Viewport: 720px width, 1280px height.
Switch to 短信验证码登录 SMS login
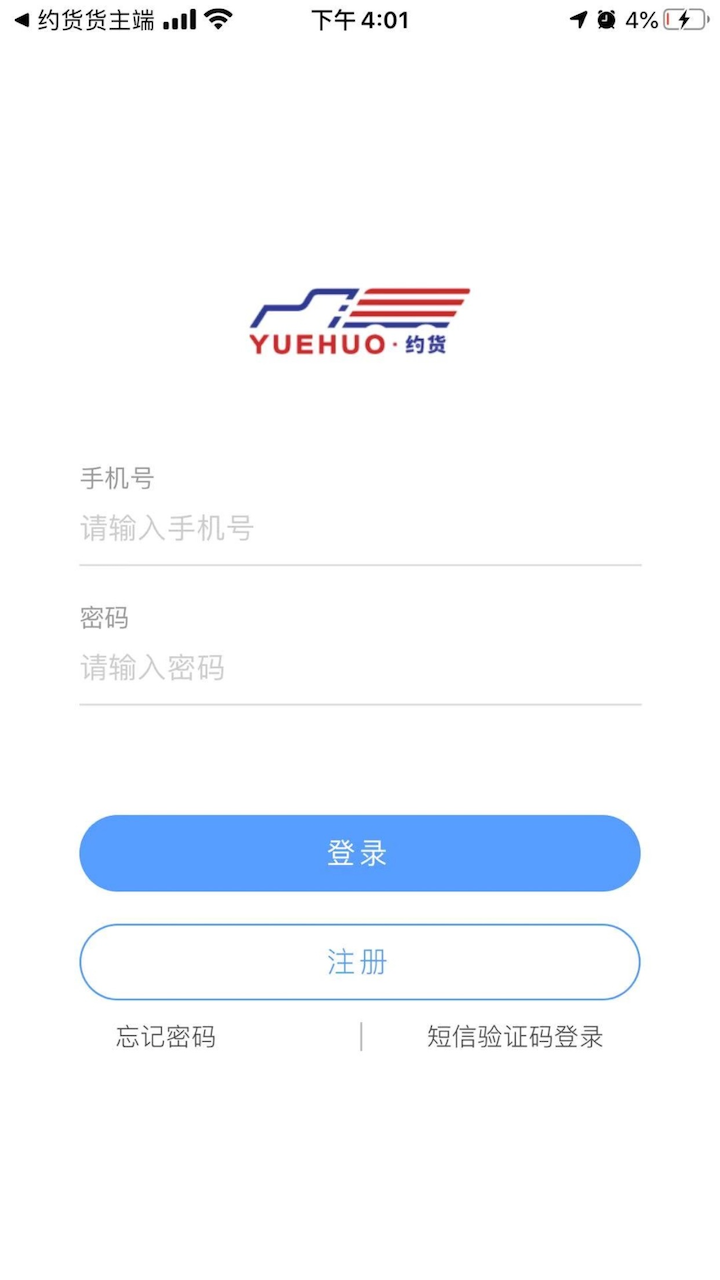[513, 1037]
